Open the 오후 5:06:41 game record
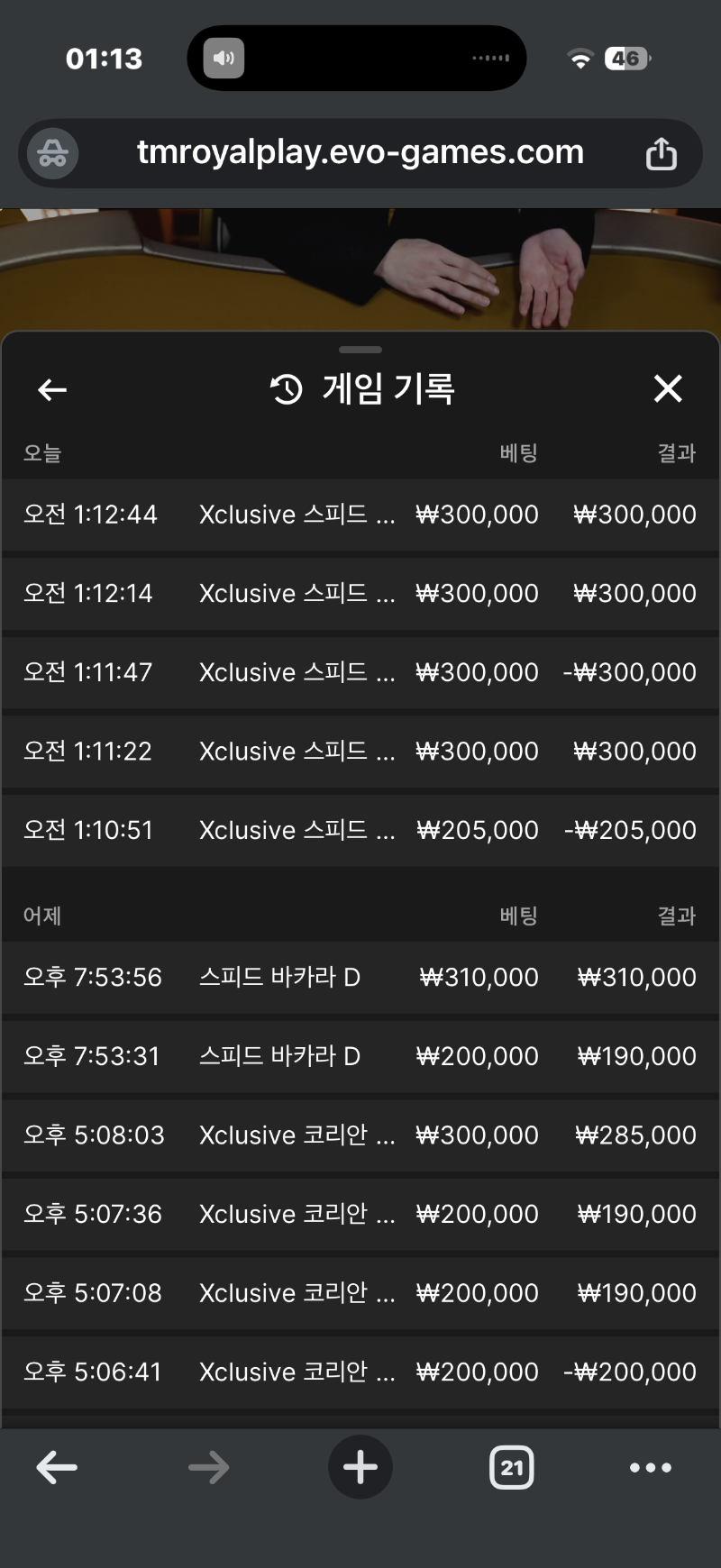The height and width of the screenshot is (1568, 721). (360, 1372)
